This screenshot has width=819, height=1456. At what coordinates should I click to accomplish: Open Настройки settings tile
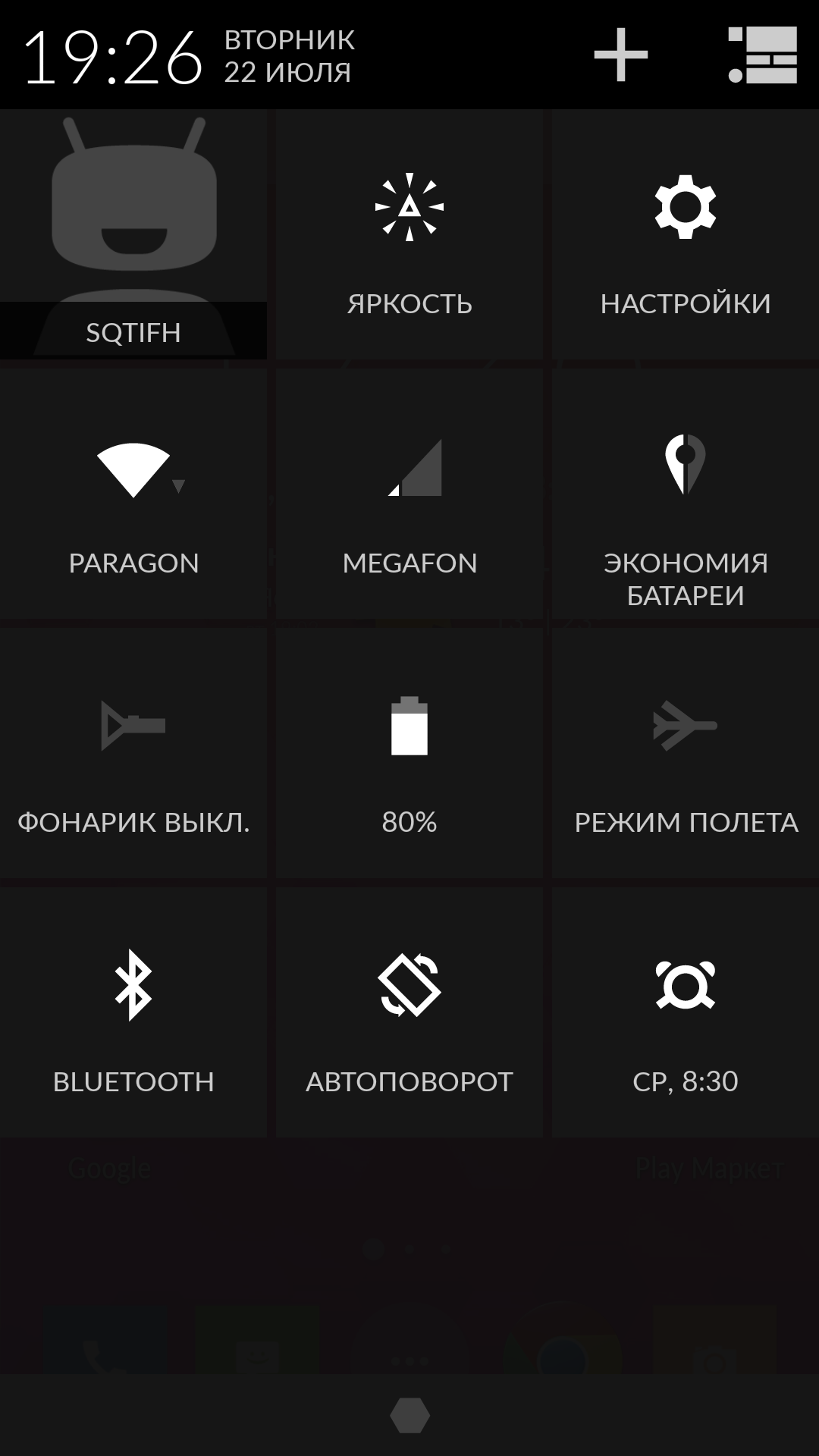click(686, 235)
